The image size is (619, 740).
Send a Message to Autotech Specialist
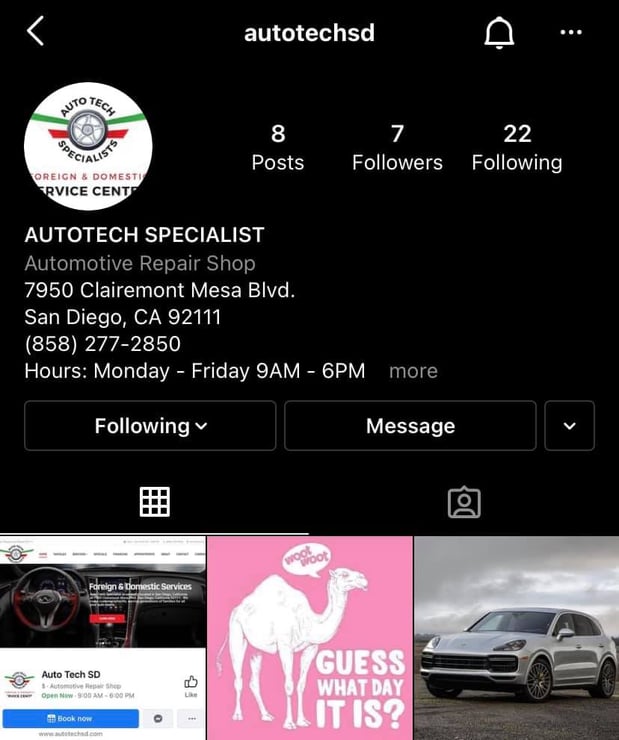click(x=410, y=426)
